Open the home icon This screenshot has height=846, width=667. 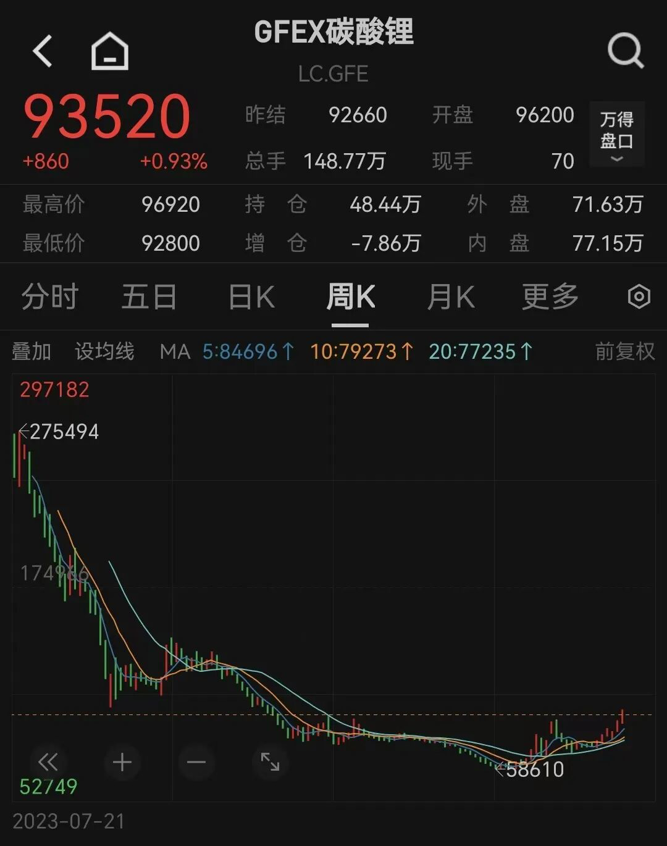109,51
